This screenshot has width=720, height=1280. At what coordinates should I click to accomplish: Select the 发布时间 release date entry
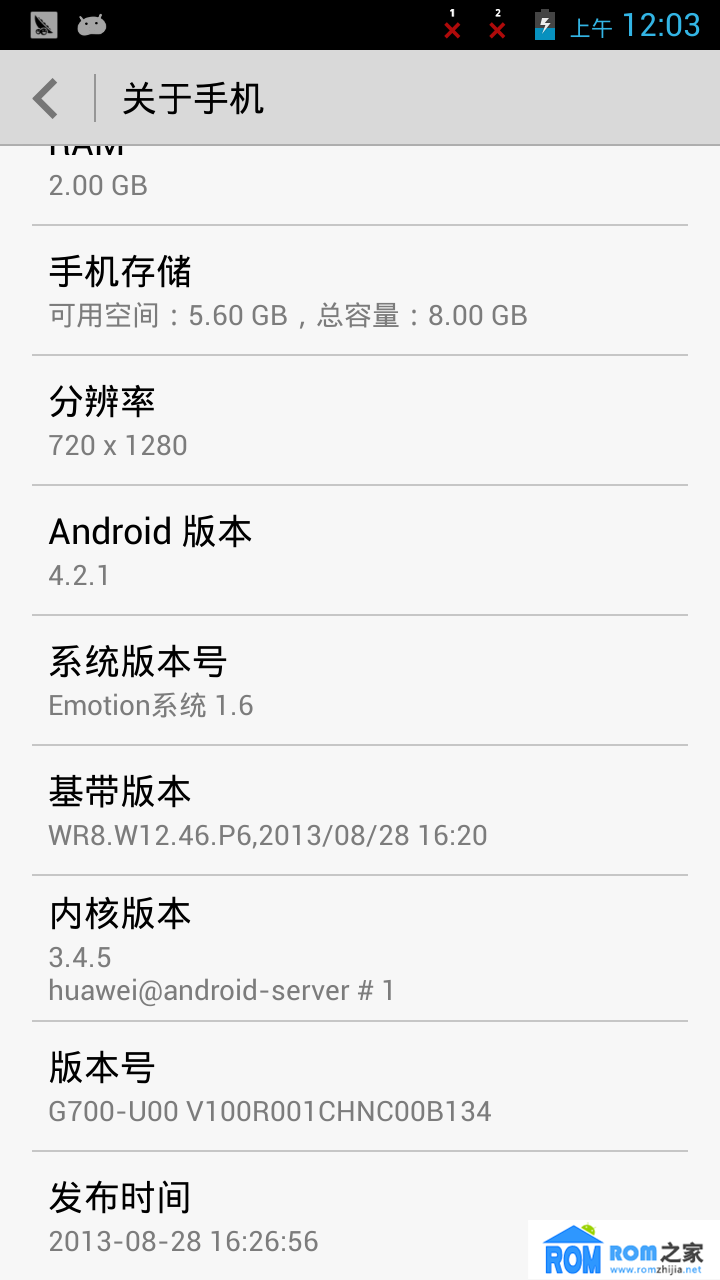coord(360,1216)
